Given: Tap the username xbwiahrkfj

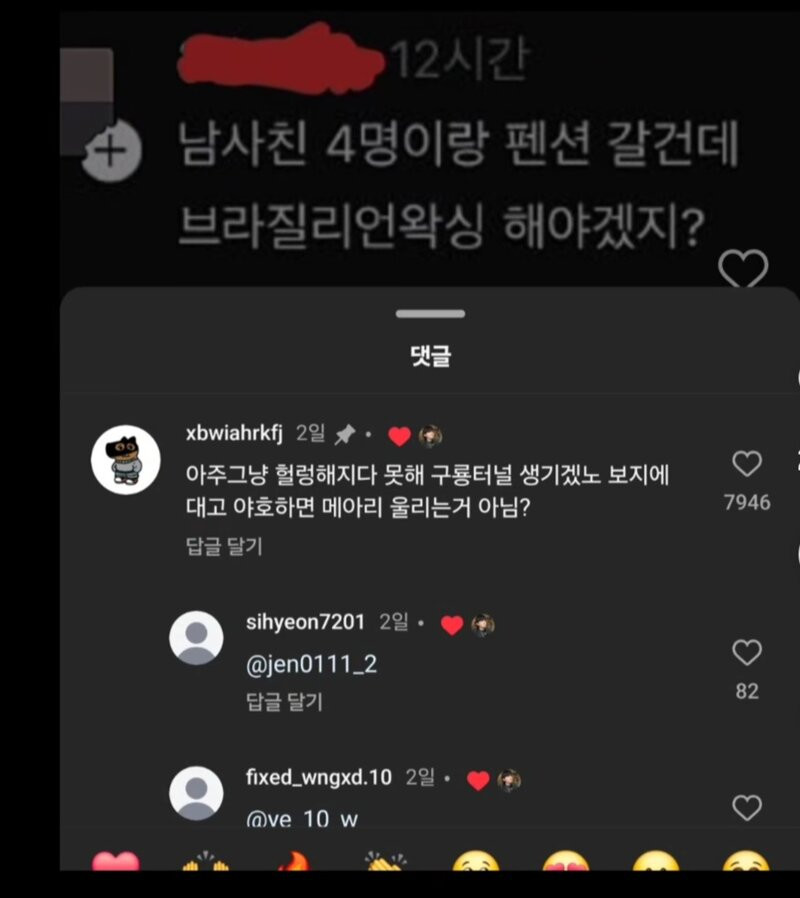Looking at the screenshot, I should (x=235, y=433).
